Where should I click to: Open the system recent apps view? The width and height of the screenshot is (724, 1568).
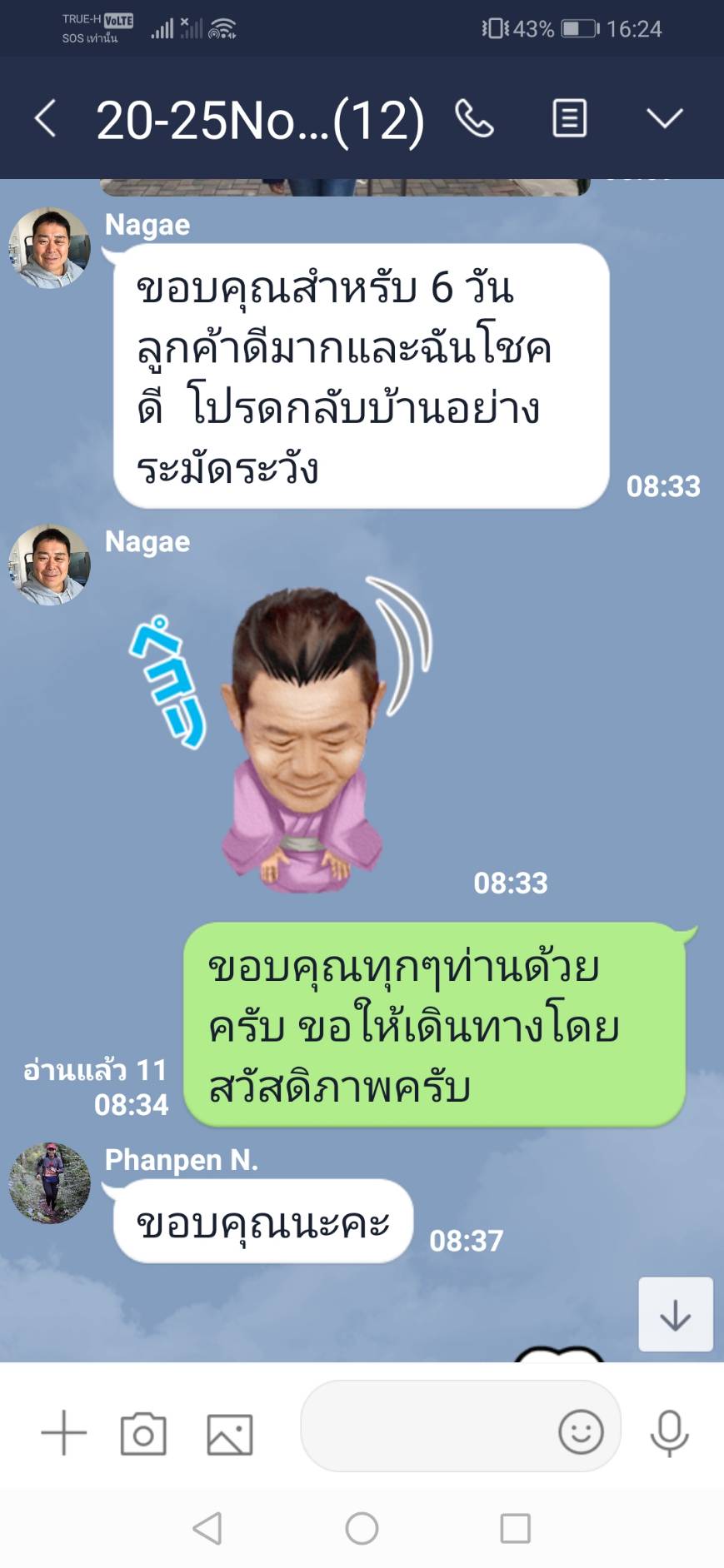pos(515,1528)
